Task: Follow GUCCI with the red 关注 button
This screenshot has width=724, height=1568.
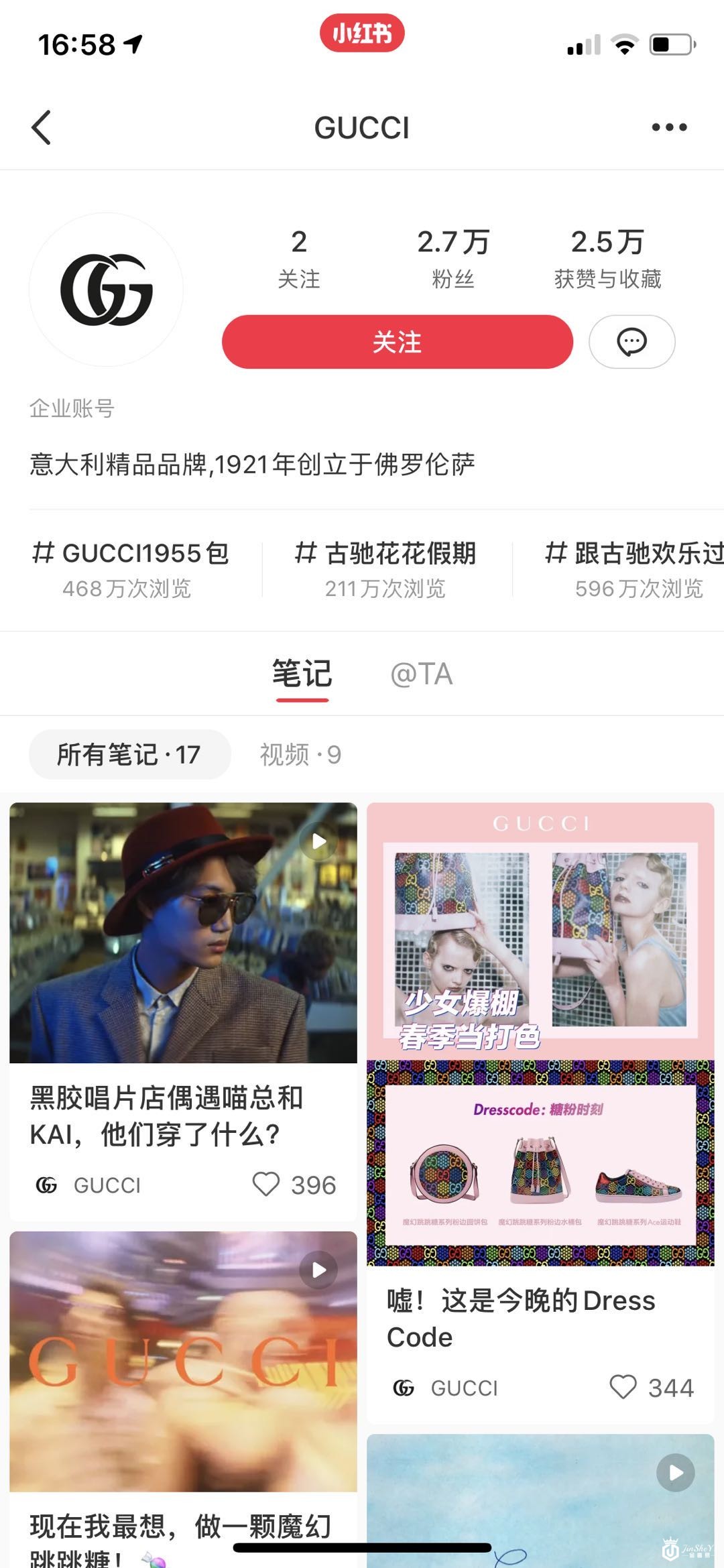Action: click(397, 342)
